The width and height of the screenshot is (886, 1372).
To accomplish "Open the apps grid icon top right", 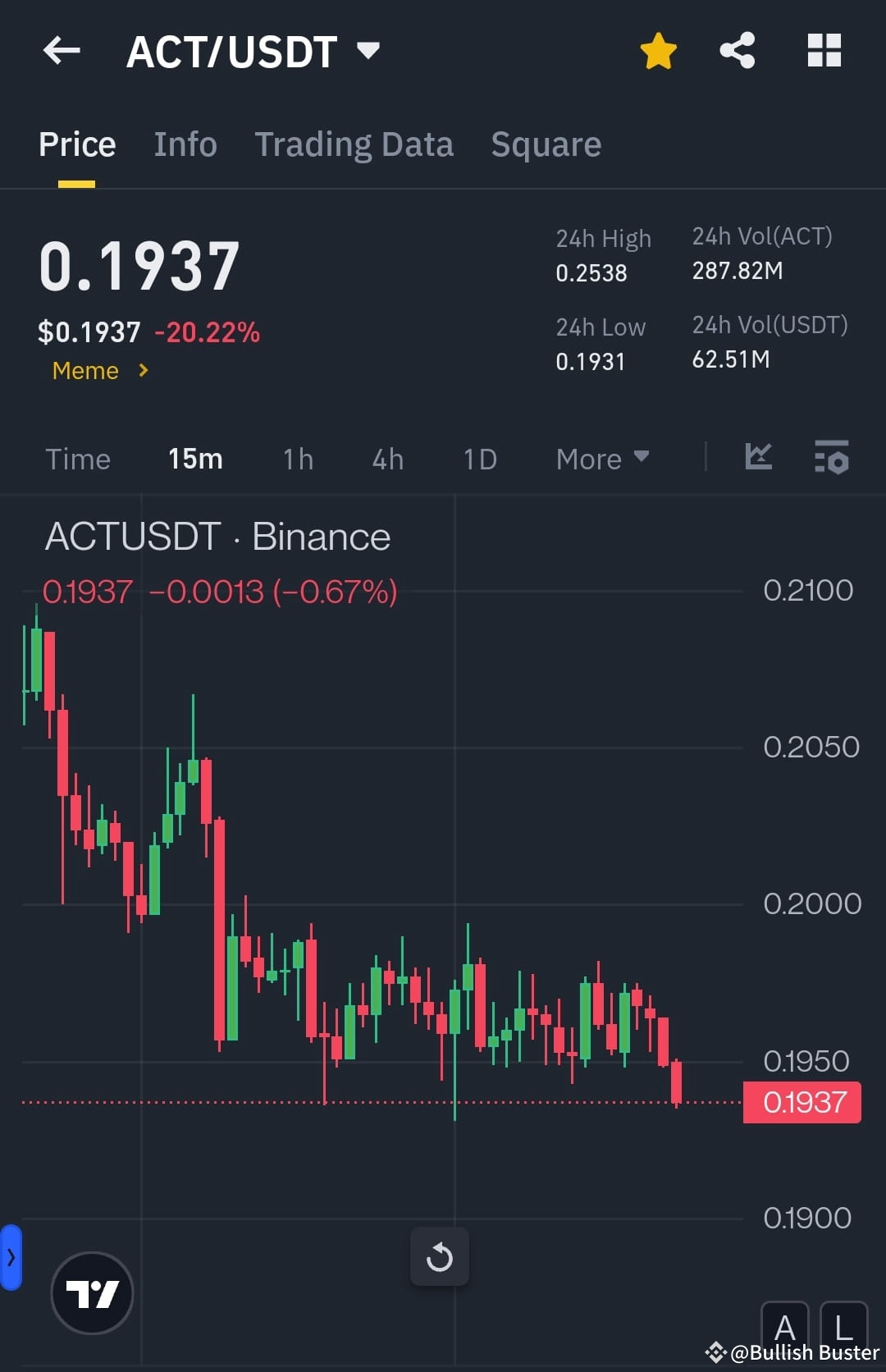I will click(824, 51).
